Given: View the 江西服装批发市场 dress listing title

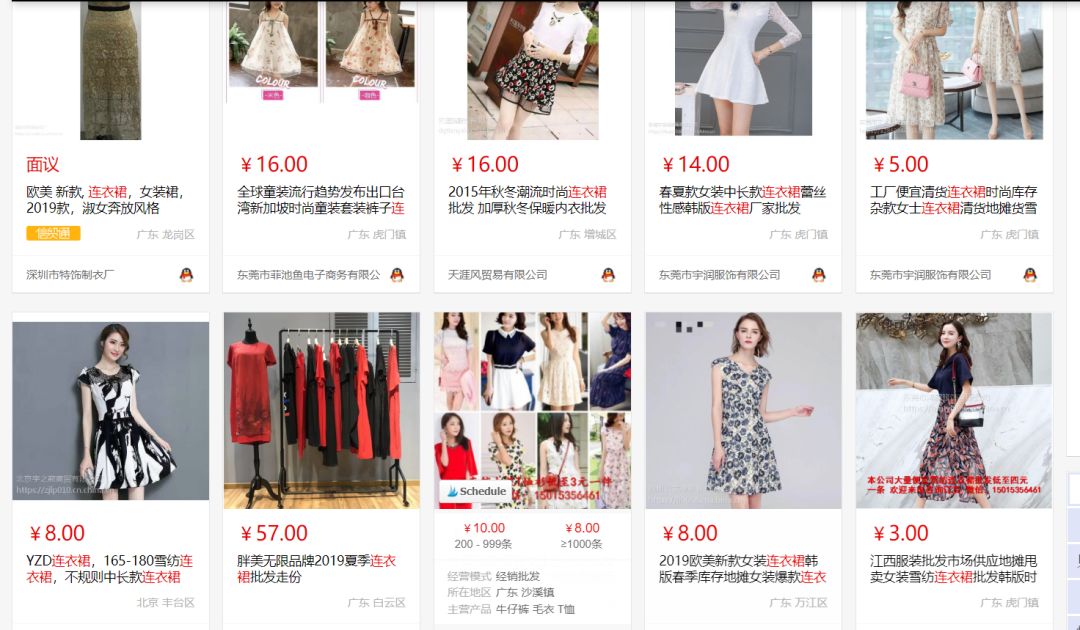Looking at the screenshot, I should coord(953,568).
